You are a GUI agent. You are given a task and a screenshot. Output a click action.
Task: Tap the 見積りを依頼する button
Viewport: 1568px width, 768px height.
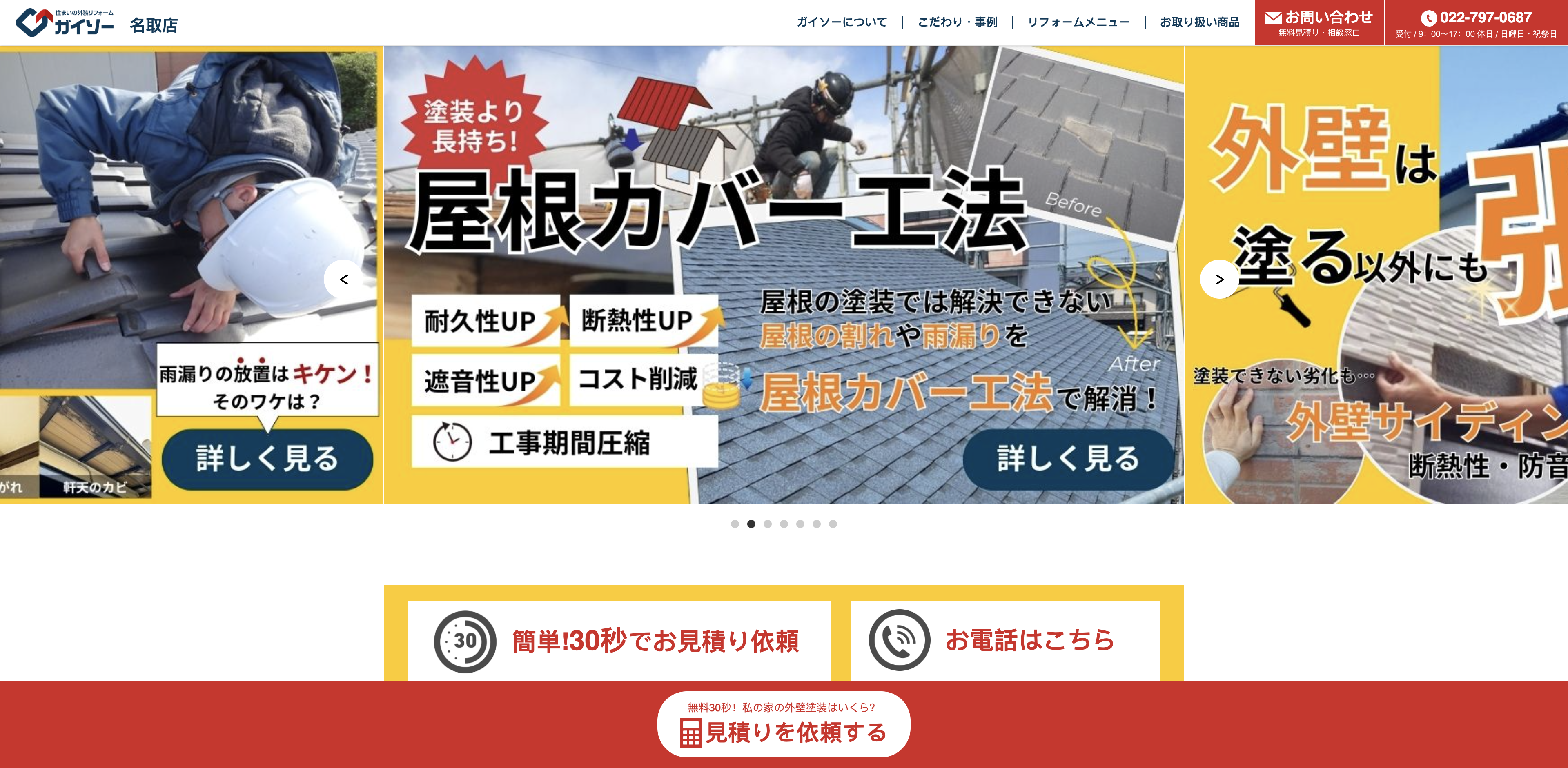coord(784,724)
